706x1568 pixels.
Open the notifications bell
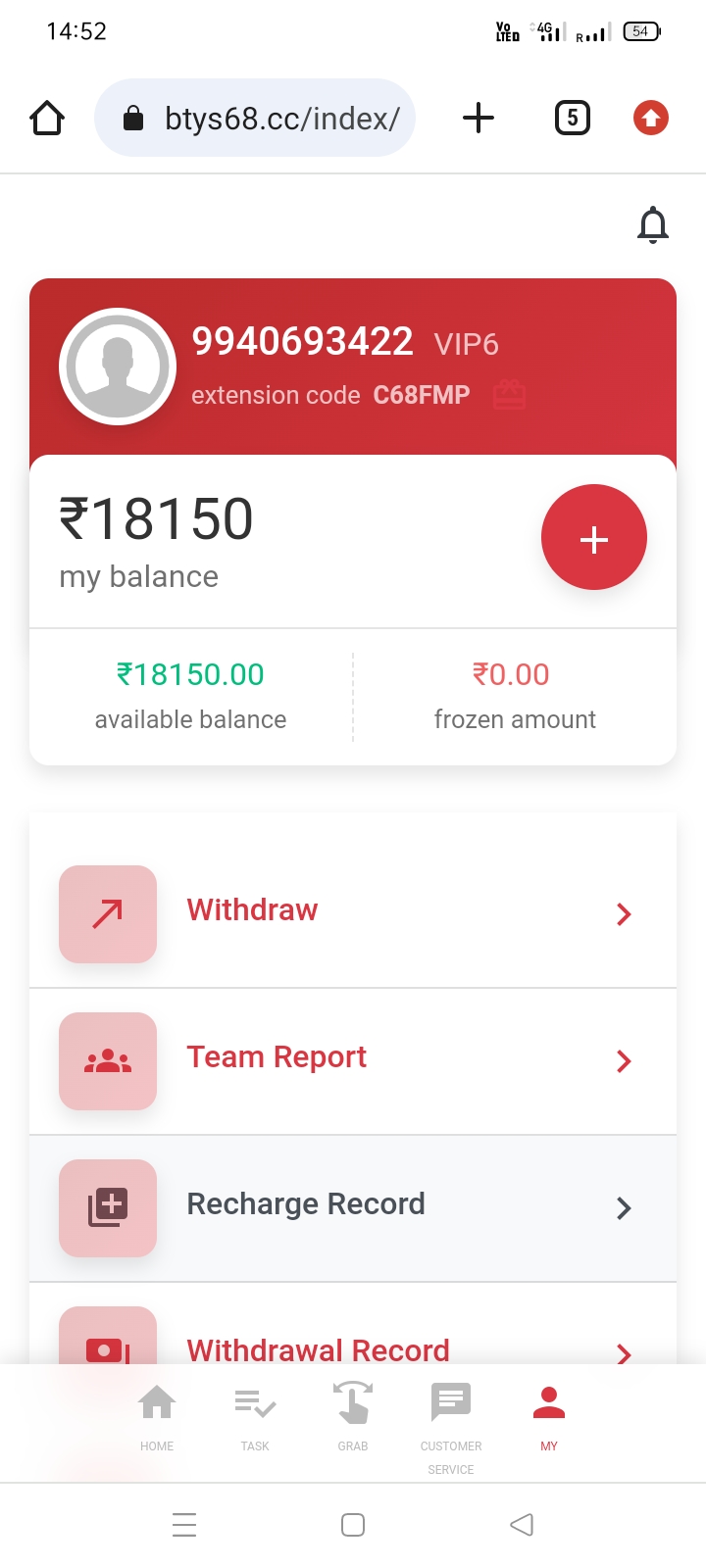pyautogui.click(x=653, y=225)
